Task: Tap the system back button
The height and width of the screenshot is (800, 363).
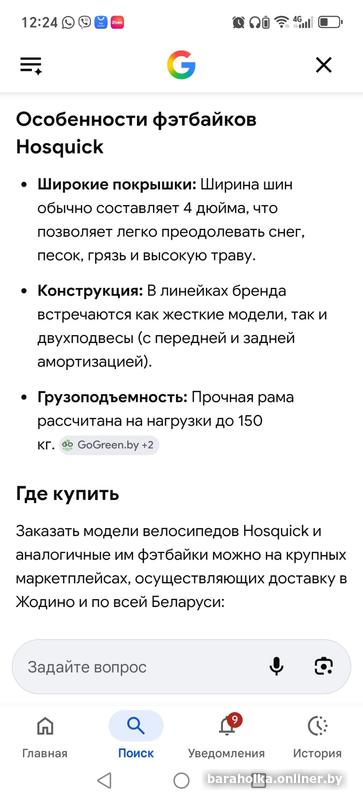Action: point(104,780)
